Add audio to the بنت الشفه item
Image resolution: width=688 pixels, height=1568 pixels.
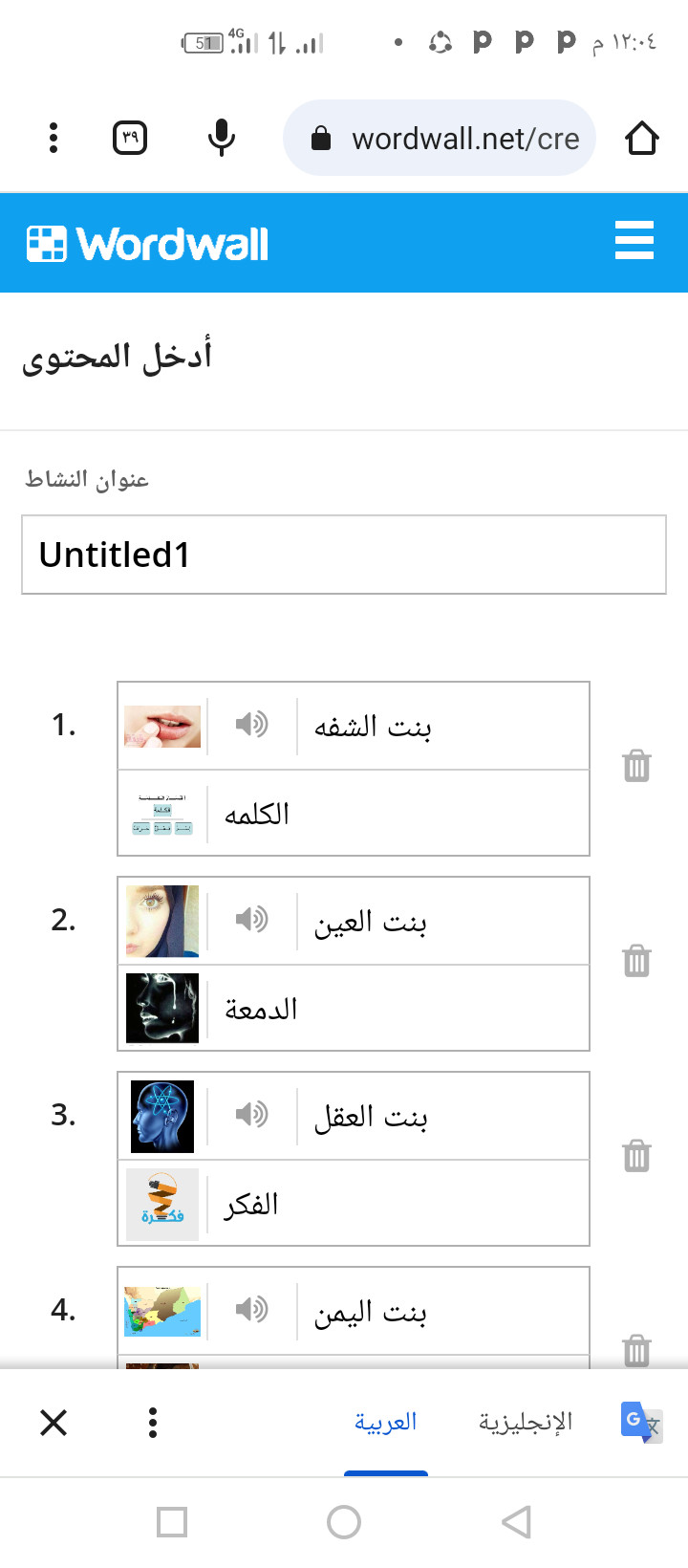[x=252, y=725]
